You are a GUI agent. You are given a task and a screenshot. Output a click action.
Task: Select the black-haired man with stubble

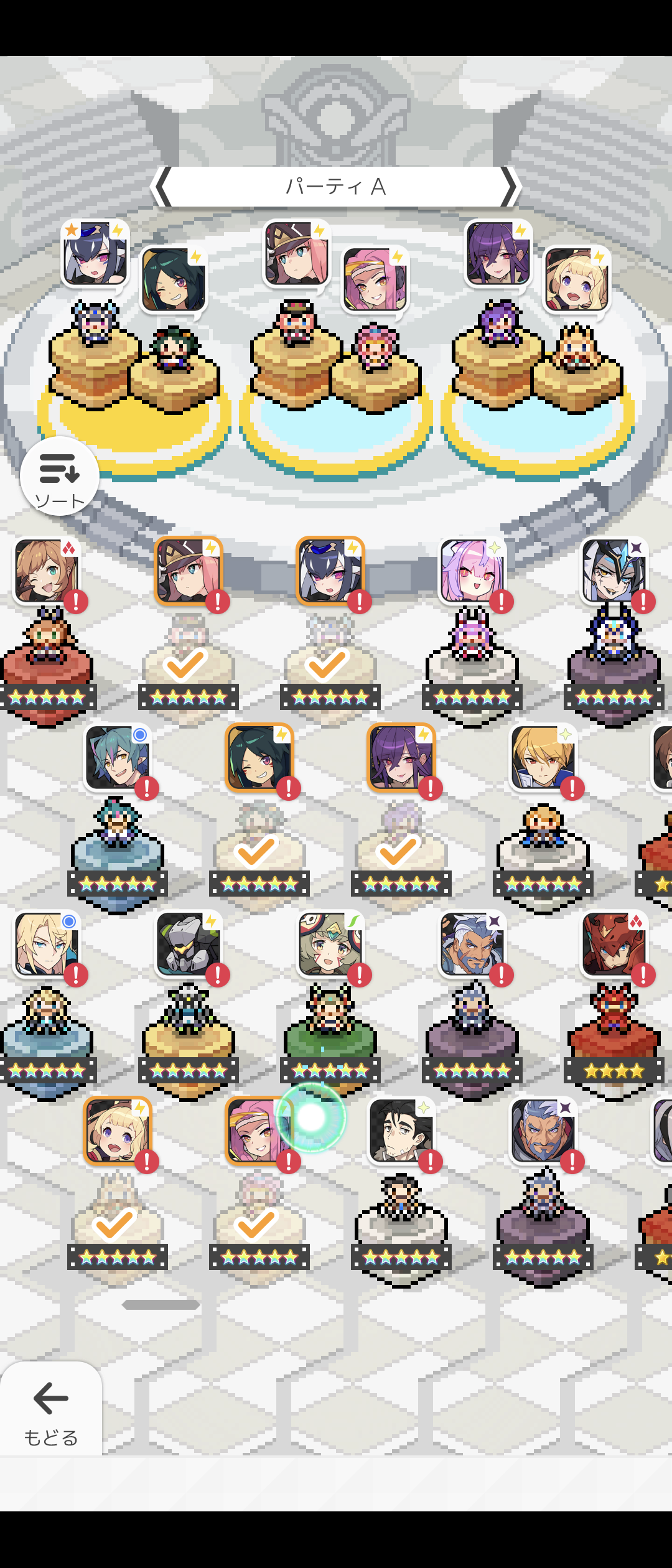point(401,1131)
